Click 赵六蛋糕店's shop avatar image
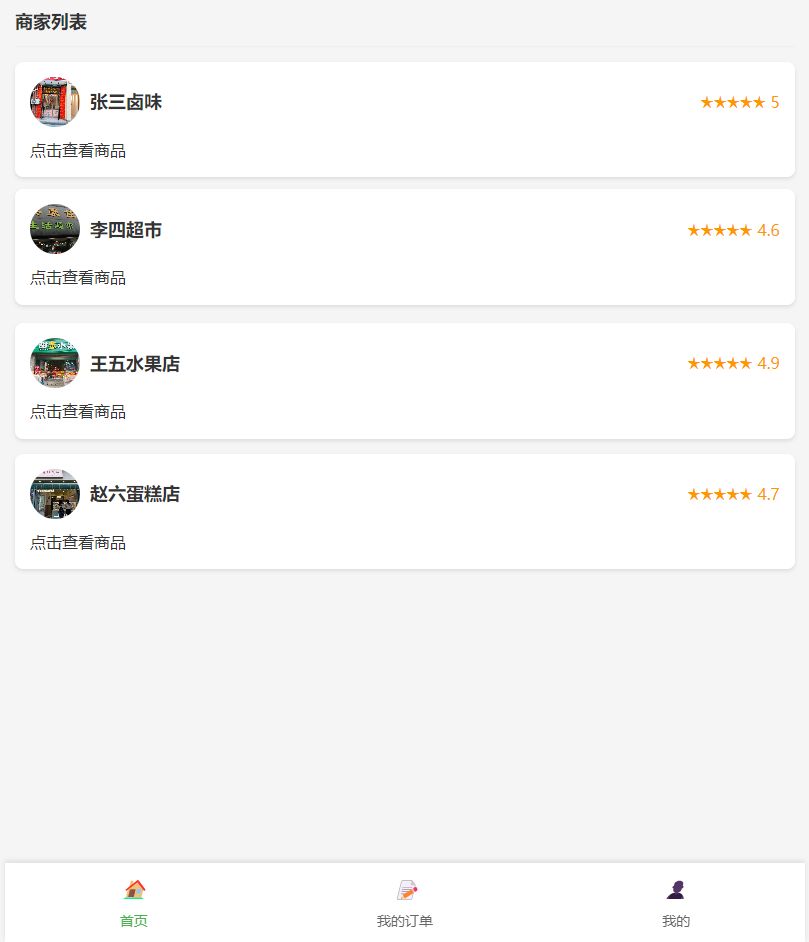Viewport: 809px width, 942px height. (x=54, y=494)
